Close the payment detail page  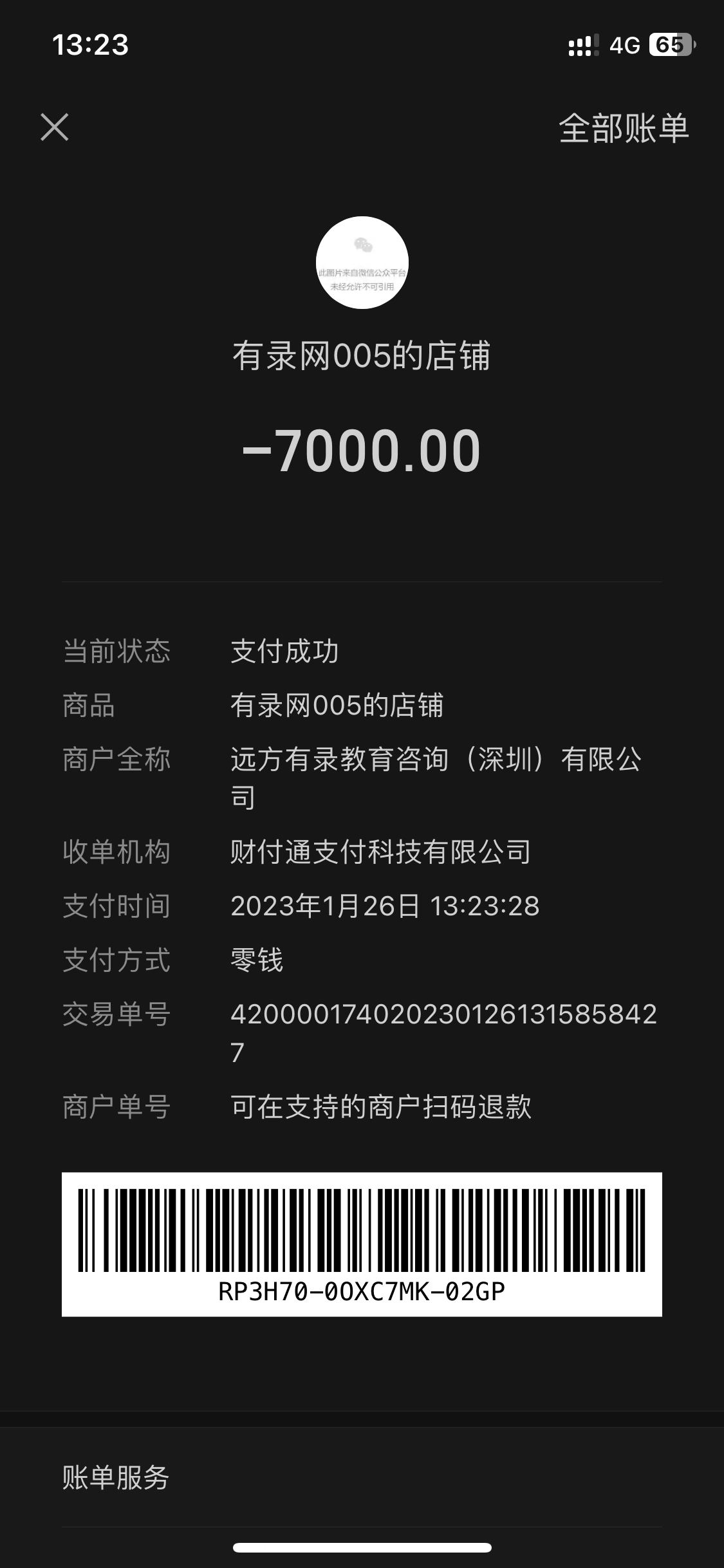55,127
